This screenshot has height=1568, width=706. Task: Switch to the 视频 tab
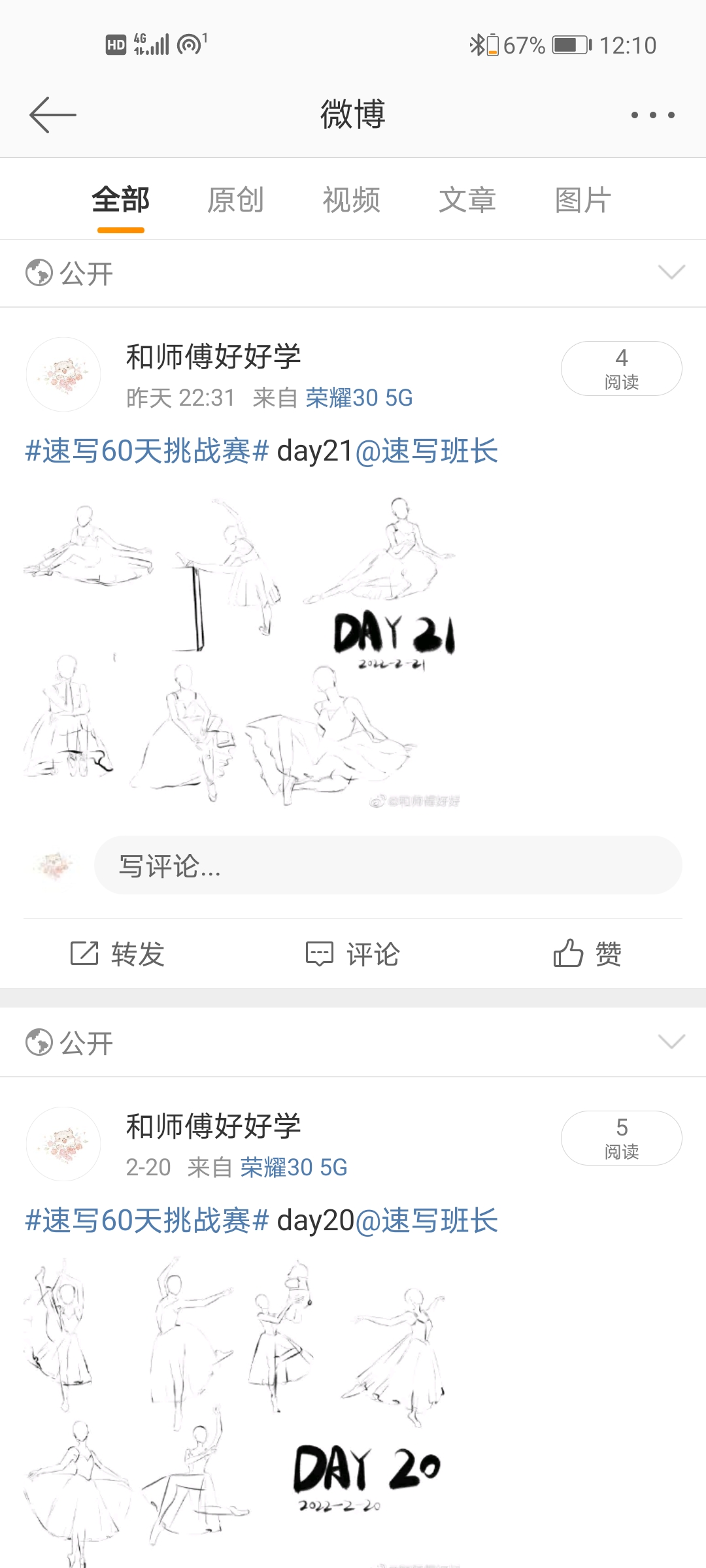pos(351,200)
